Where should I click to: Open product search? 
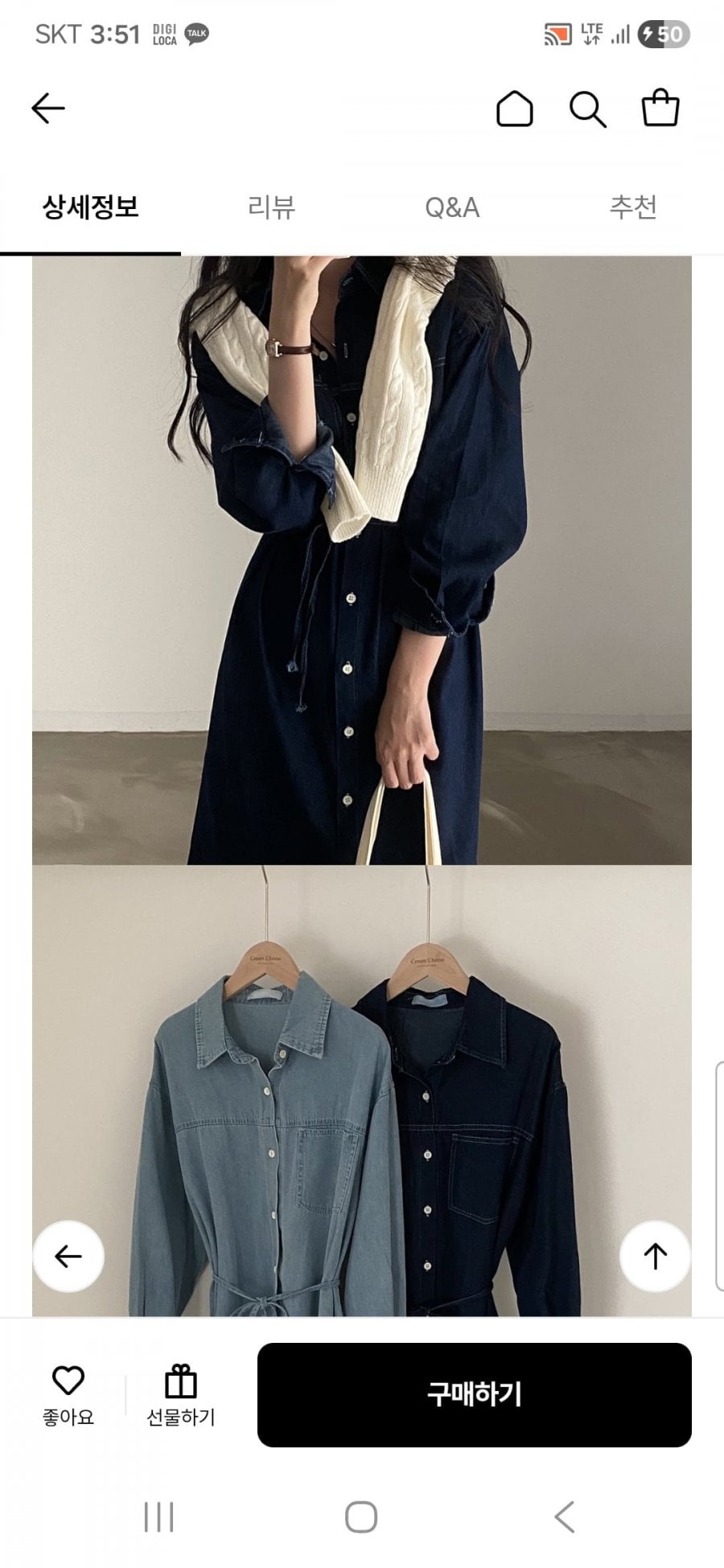pos(587,109)
